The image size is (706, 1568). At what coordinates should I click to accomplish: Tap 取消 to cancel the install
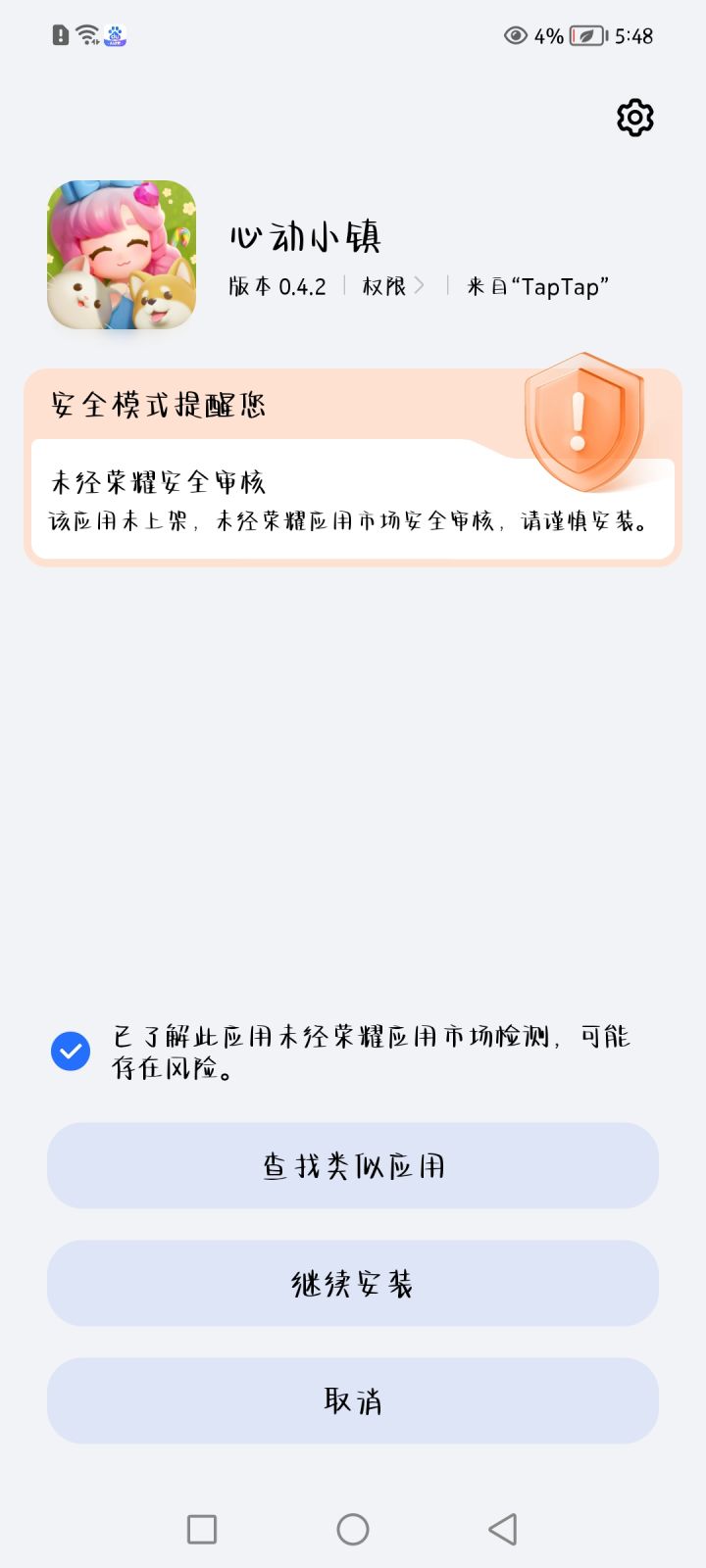353,1401
